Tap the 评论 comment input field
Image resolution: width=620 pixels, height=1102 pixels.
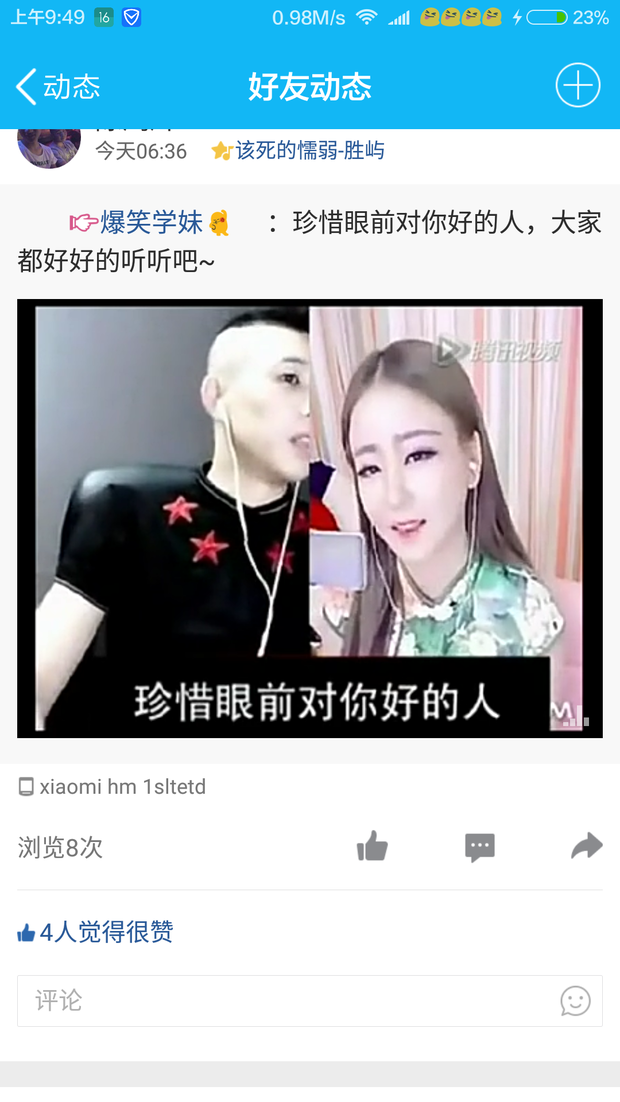pos(280,1000)
